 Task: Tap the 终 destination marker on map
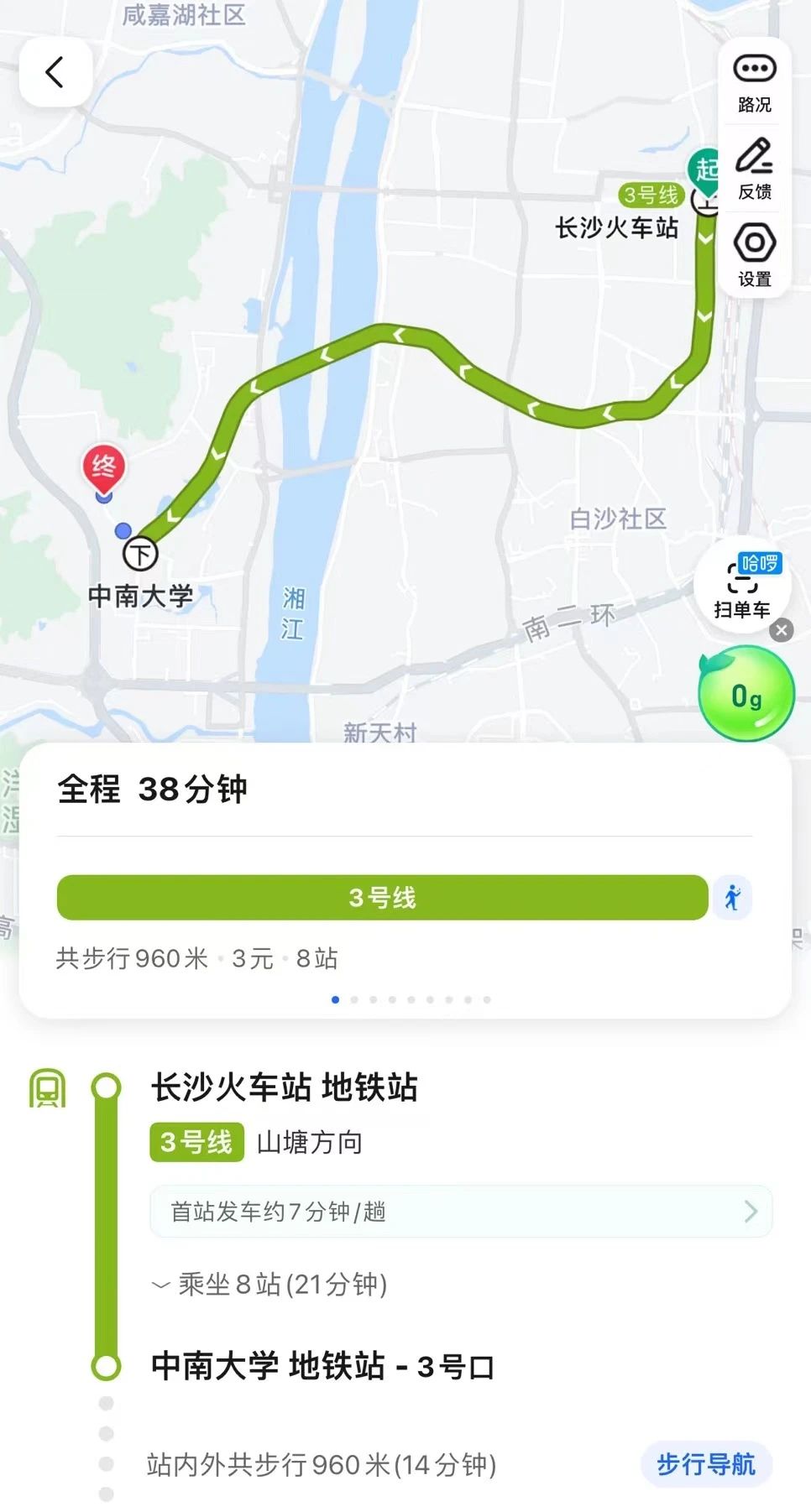(x=103, y=468)
